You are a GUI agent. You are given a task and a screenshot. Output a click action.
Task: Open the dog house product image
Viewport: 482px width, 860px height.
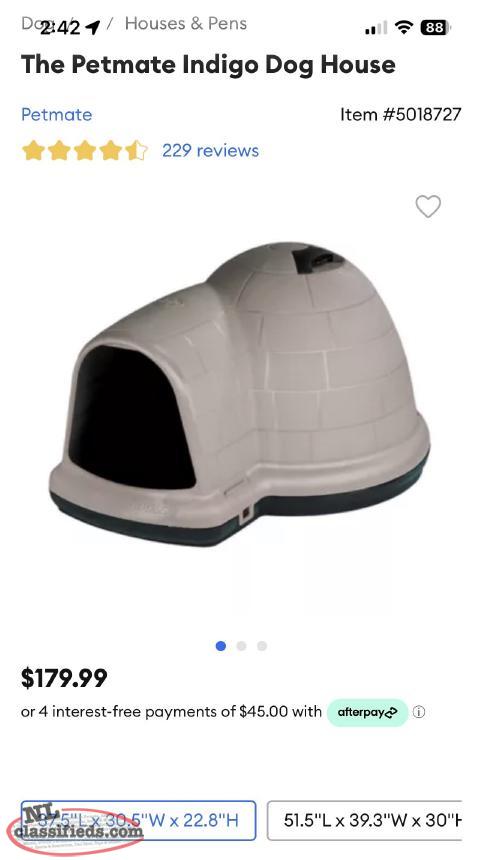[240, 393]
